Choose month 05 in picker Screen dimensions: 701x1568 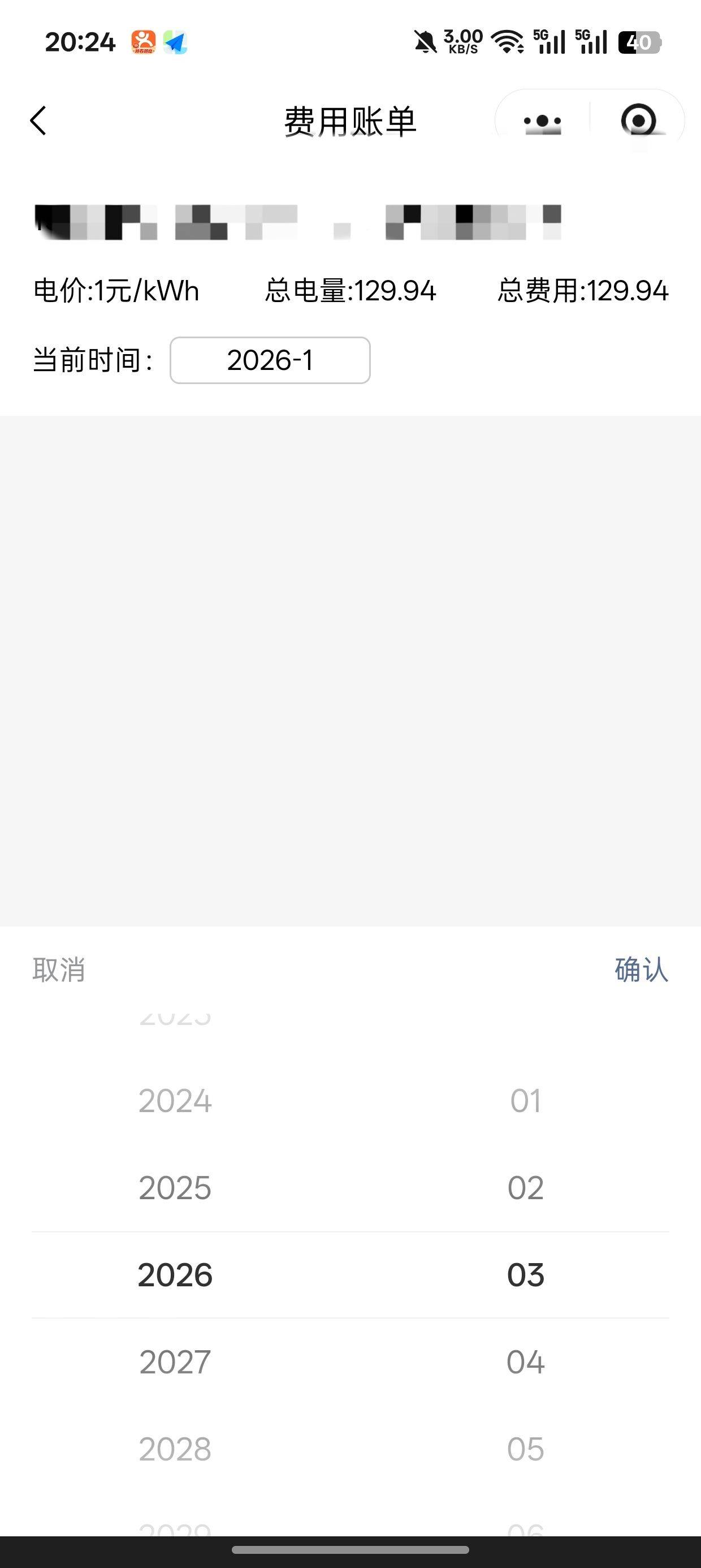pyautogui.click(x=526, y=1449)
